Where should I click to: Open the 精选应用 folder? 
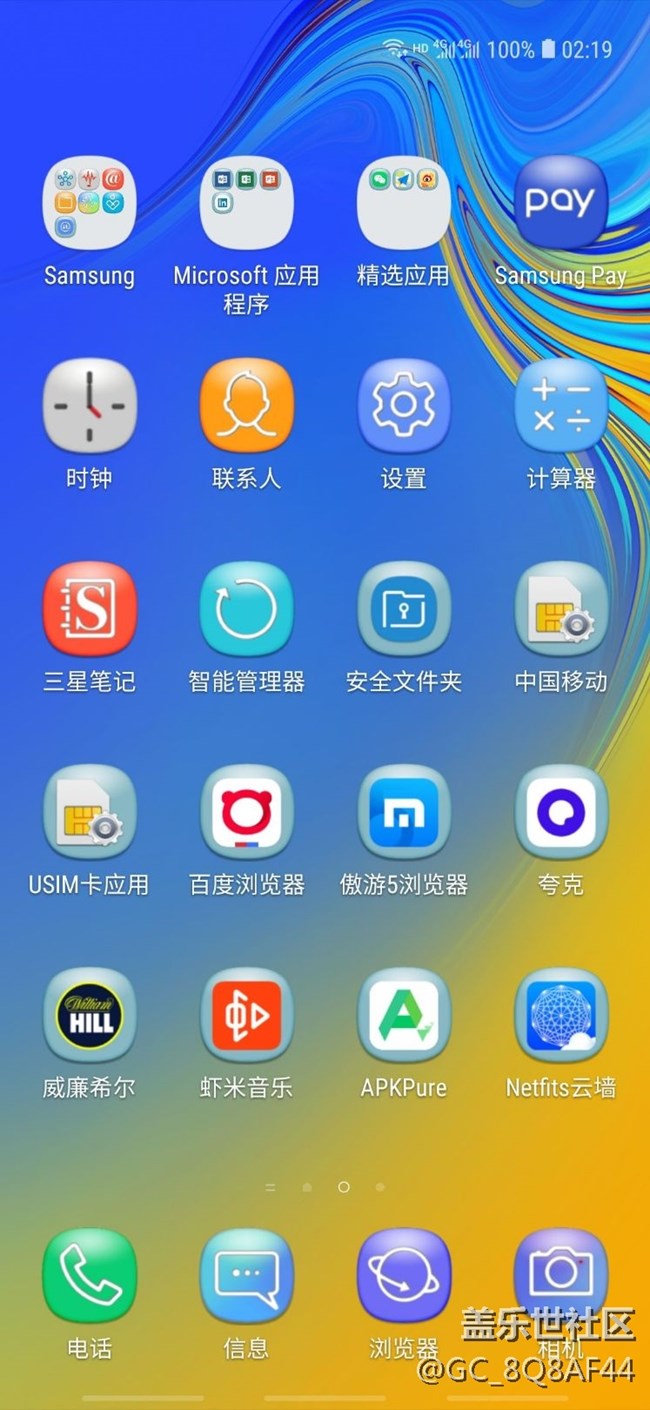(x=403, y=204)
